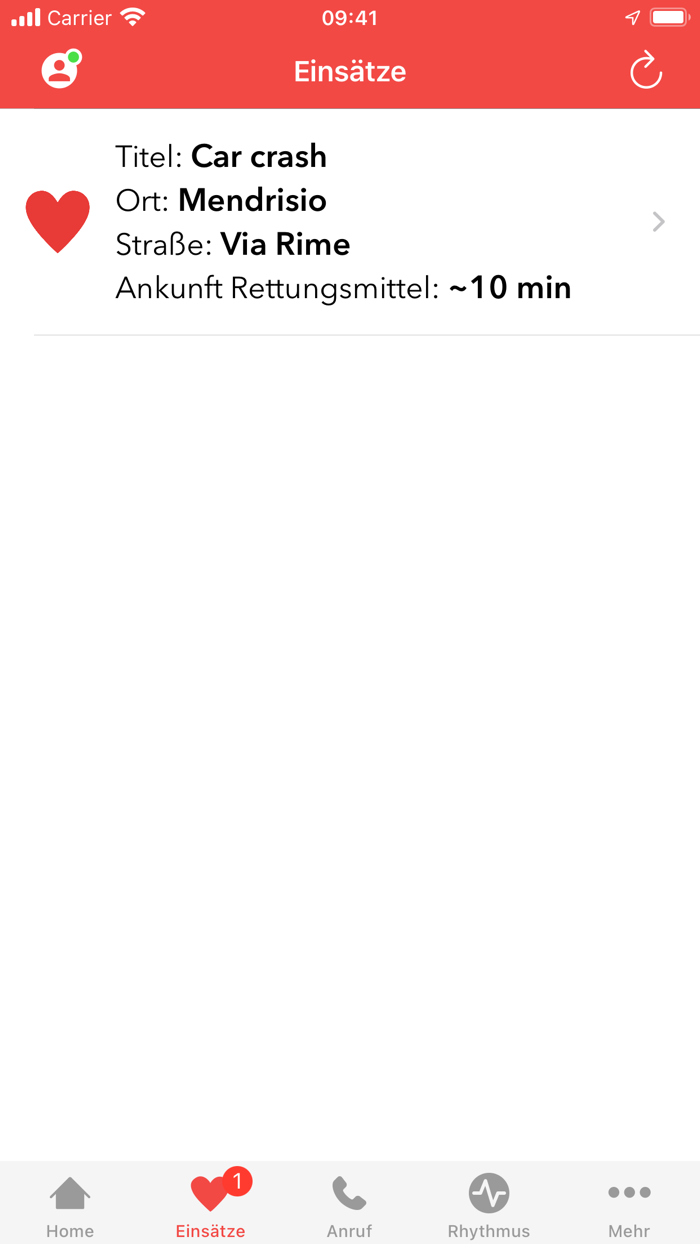The height and width of the screenshot is (1244, 700).
Task: Go to the Anruf tab
Action: [x=350, y=1205]
